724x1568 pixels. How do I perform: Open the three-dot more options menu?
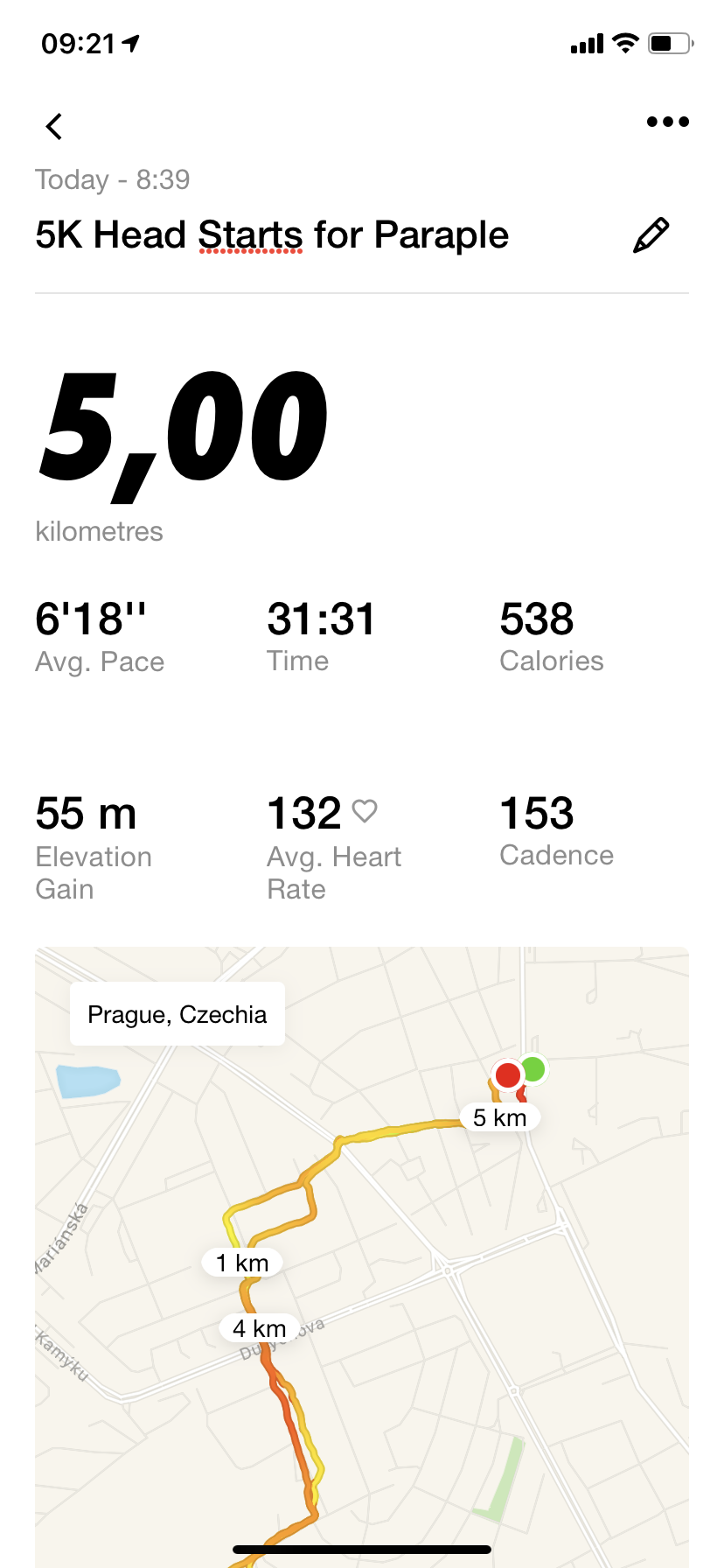tap(668, 122)
